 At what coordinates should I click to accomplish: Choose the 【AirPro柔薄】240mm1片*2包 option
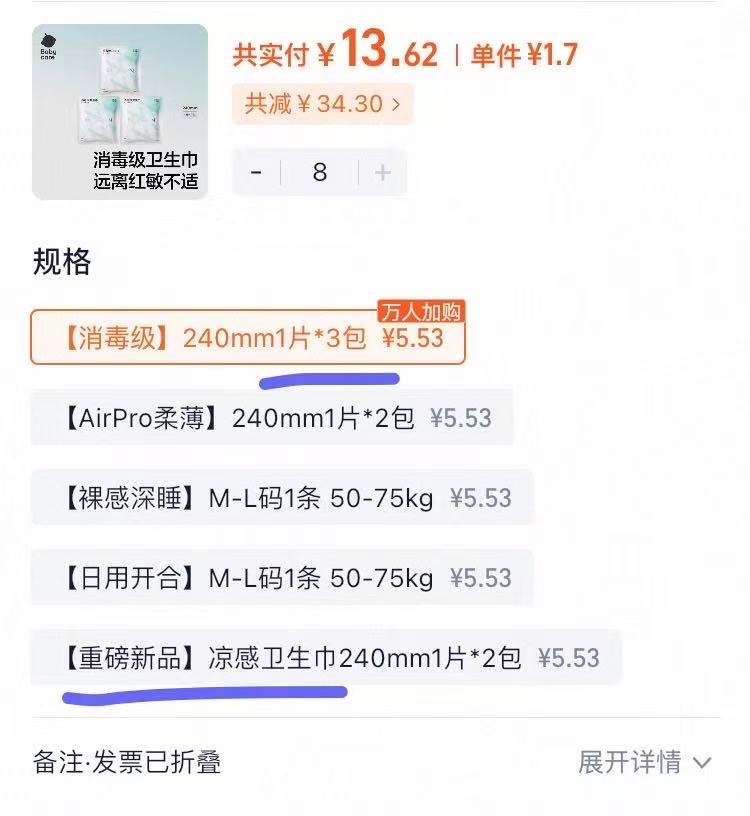click(x=272, y=417)
